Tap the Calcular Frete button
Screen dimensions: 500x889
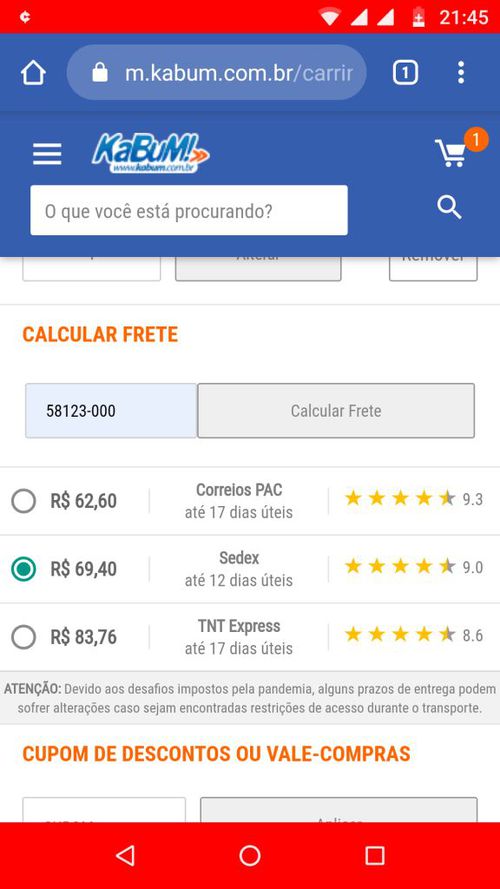point(336,410)
